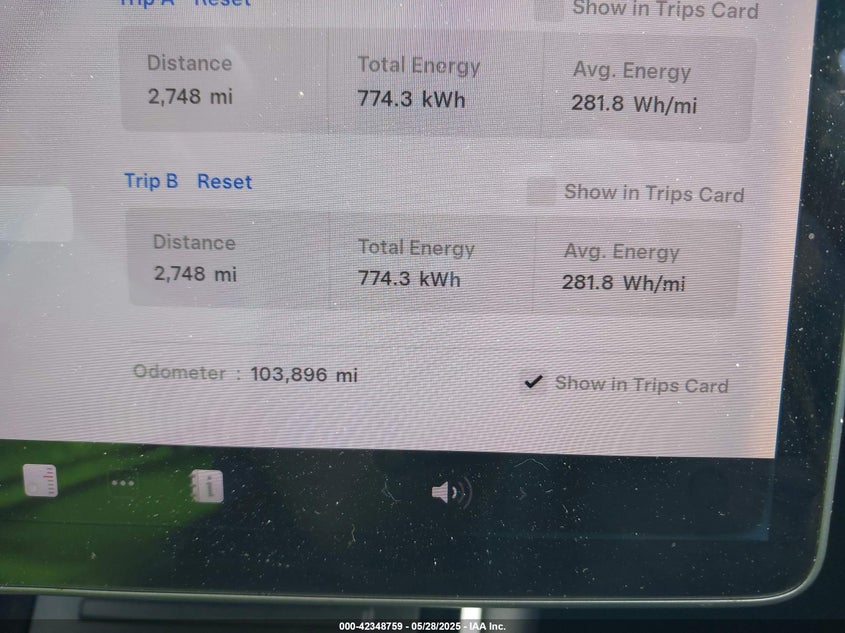The height and width of the screenshot is (633, 845).
Task: Open the three-dots app launcher
Action: pyautogui.click(x=123, y=484)
